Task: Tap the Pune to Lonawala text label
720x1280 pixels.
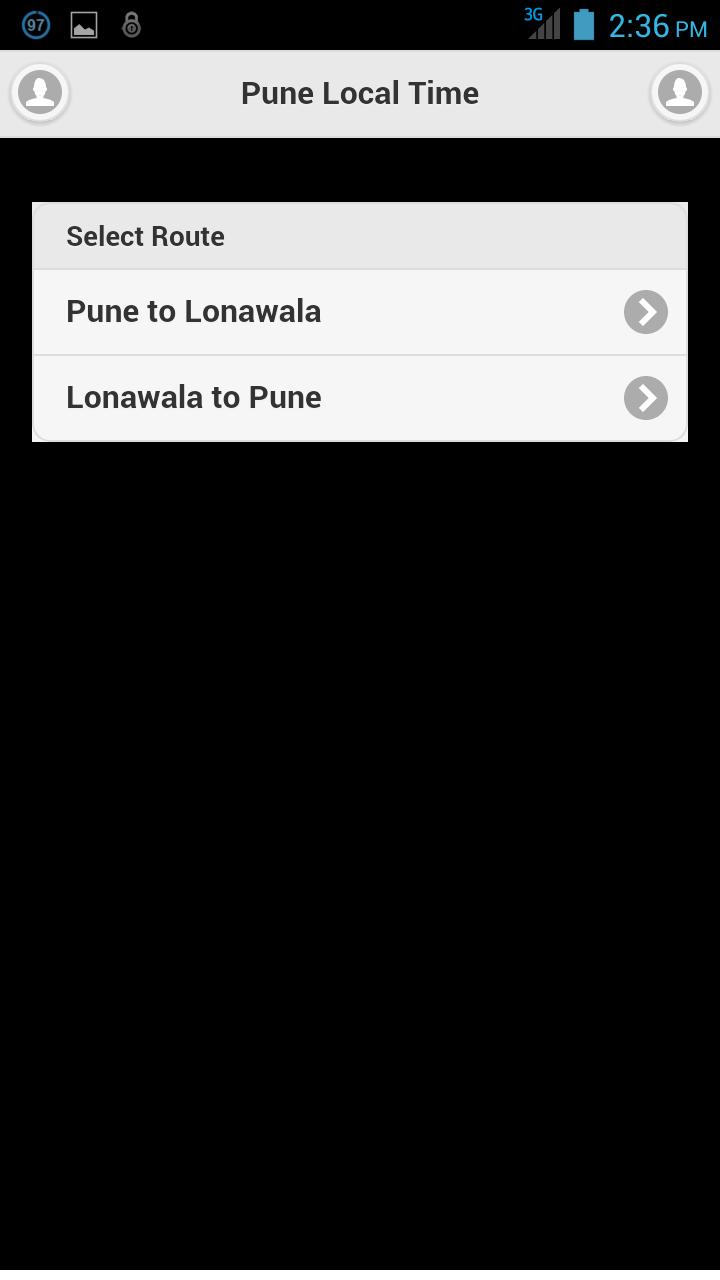Action: click(x=193, y=311)
